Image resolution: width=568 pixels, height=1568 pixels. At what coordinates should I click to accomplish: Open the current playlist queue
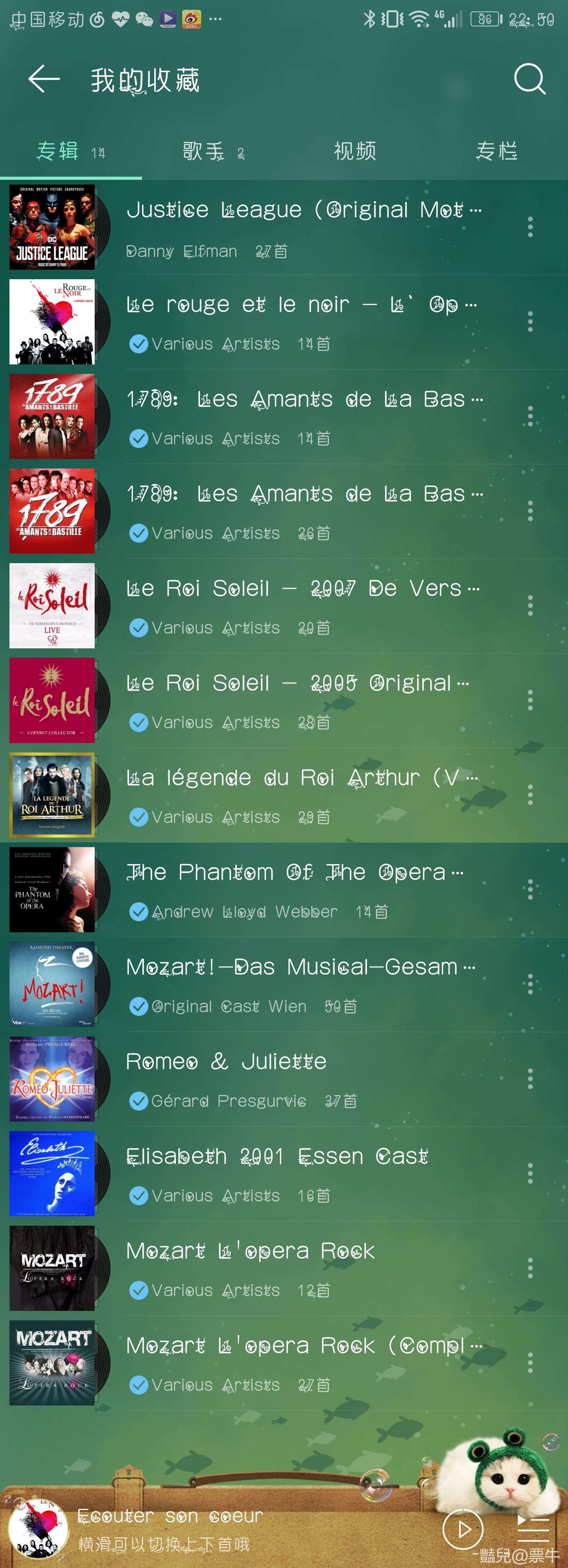[532, 1528]
